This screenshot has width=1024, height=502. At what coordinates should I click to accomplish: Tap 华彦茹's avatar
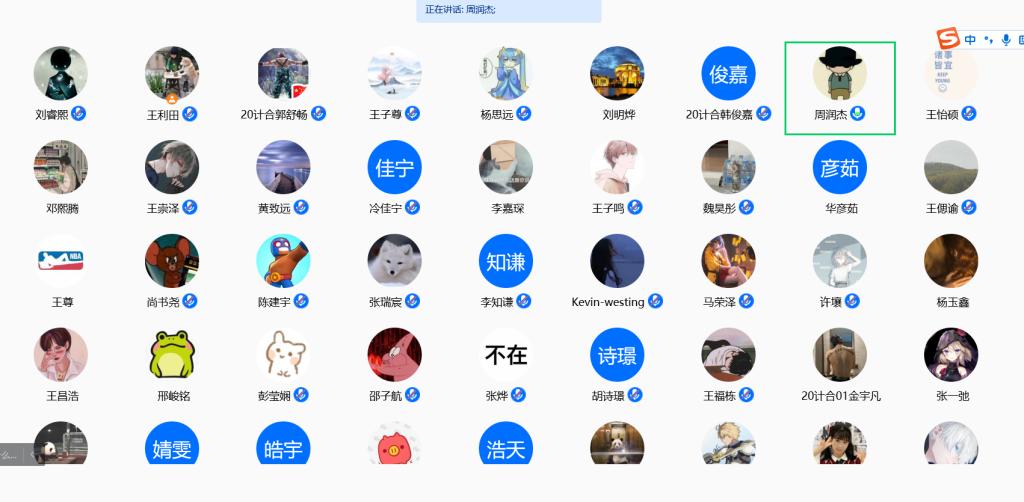(x=840, y=168)
